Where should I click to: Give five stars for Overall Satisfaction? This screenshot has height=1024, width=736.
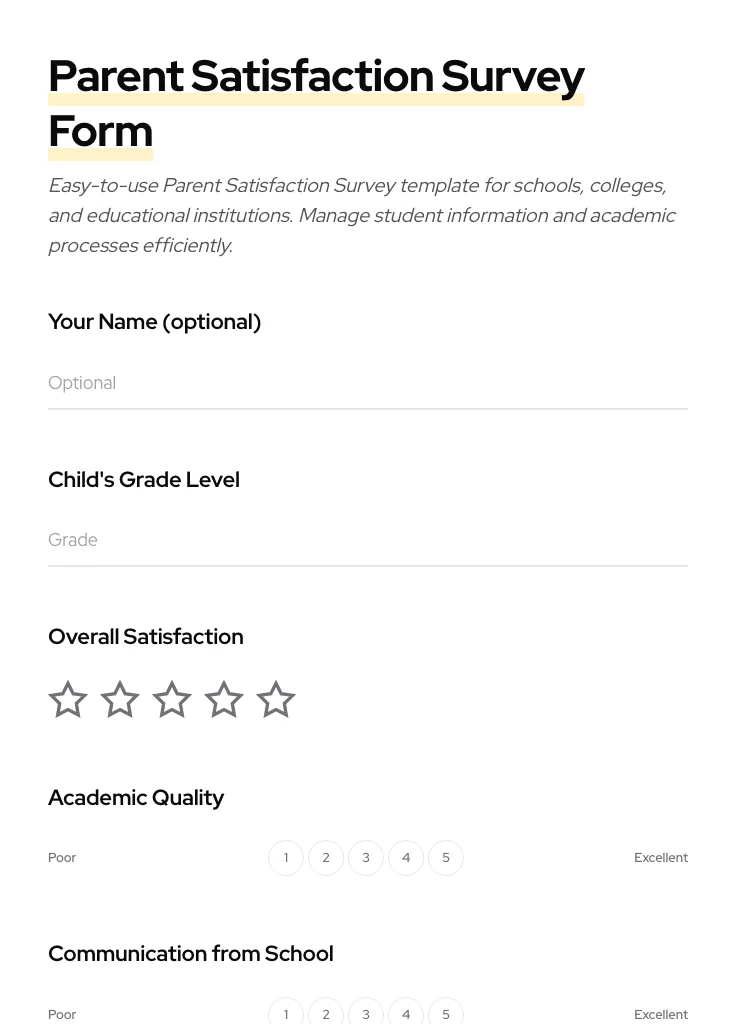[x=276, y=699]
